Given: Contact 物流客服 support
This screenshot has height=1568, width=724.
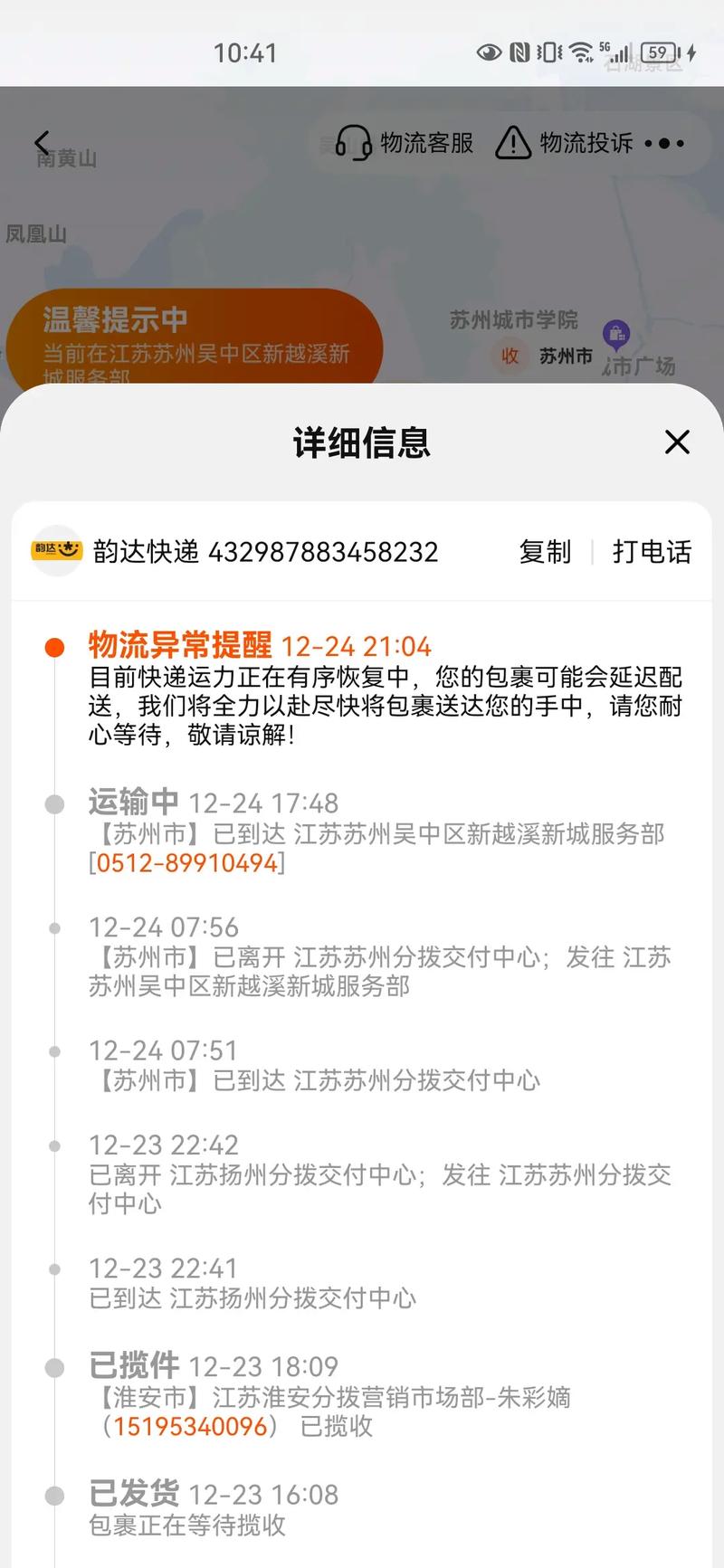Looking at the screenshot, I should point(405,143).
